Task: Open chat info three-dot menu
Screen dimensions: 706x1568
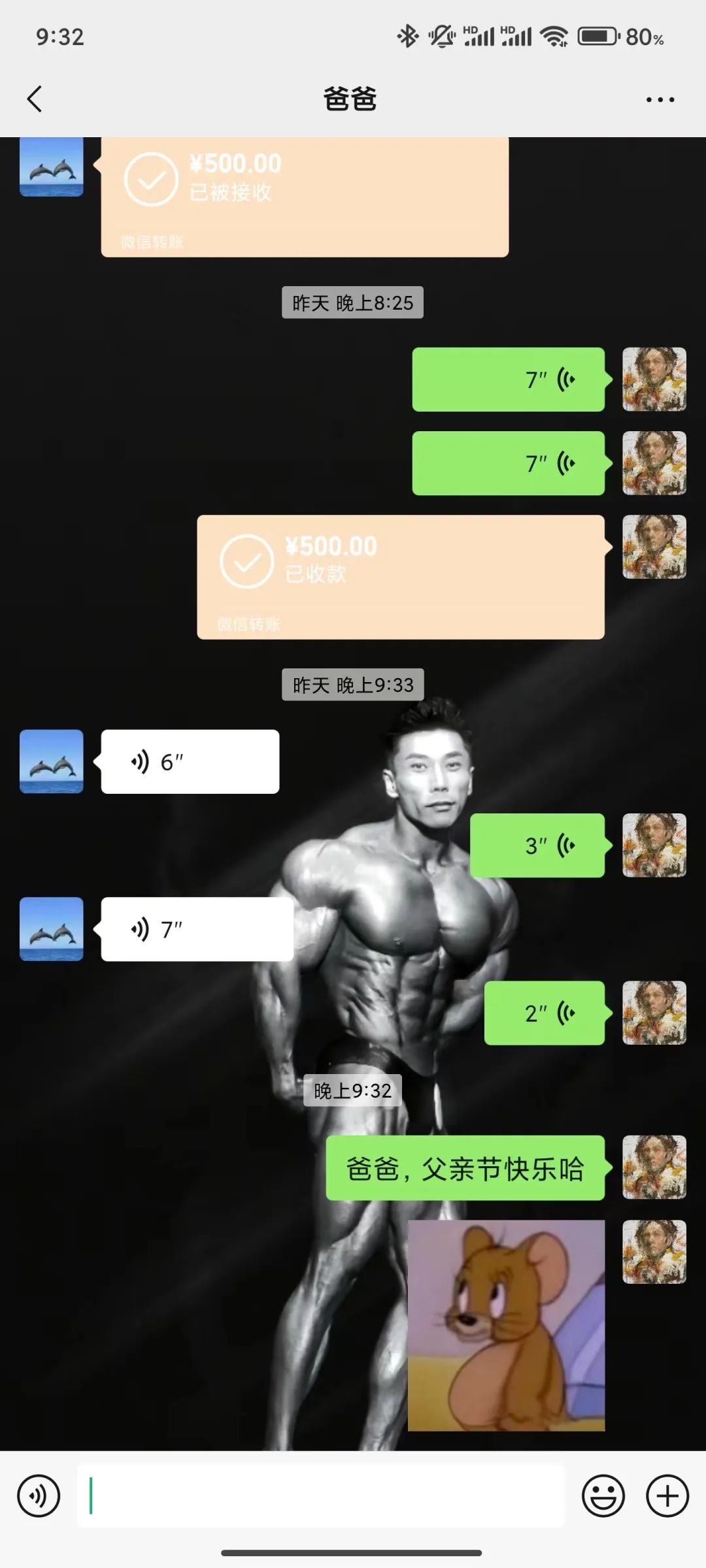Action: (x=660, y=99)
